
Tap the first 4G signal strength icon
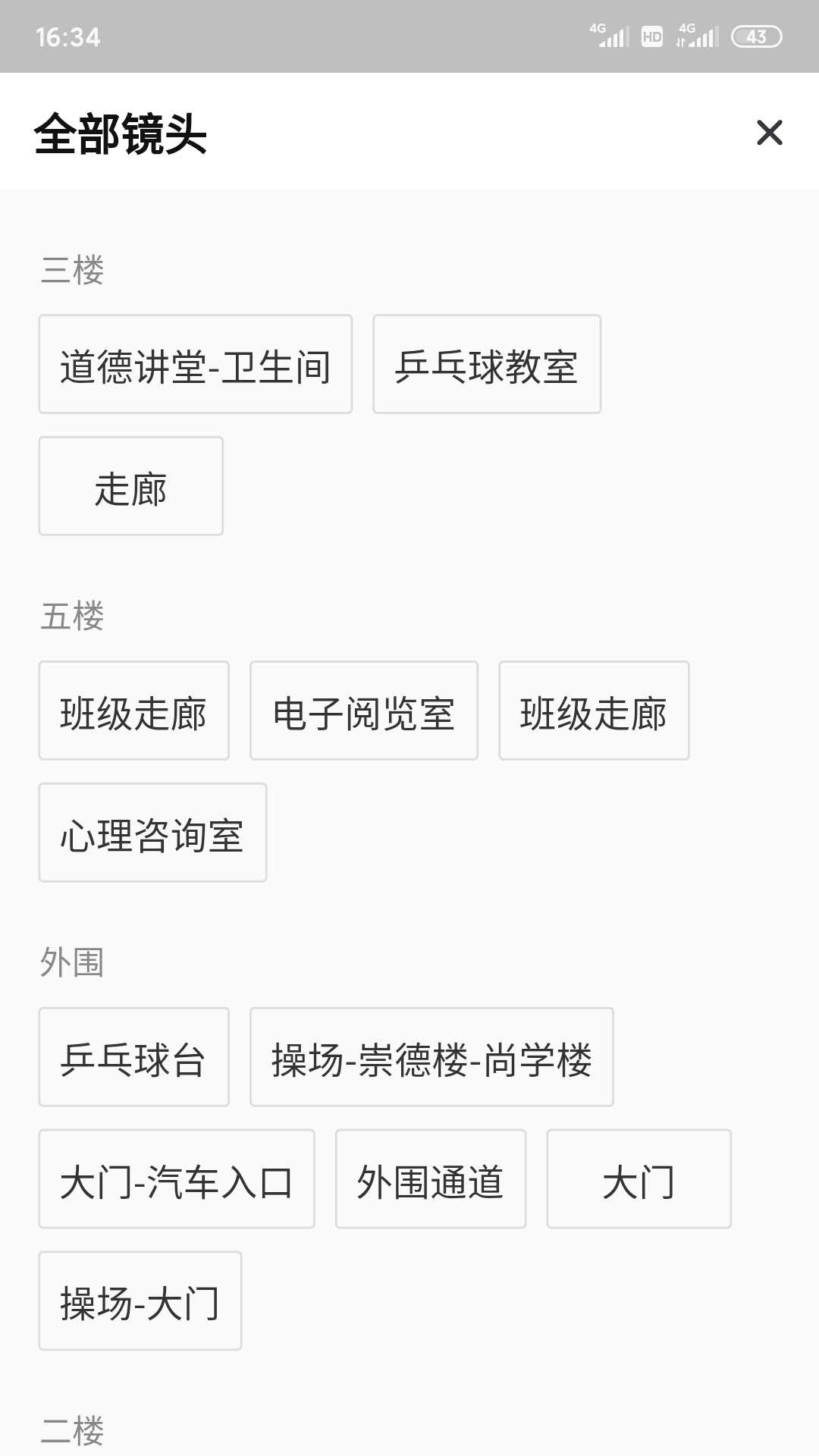[611, 35]
